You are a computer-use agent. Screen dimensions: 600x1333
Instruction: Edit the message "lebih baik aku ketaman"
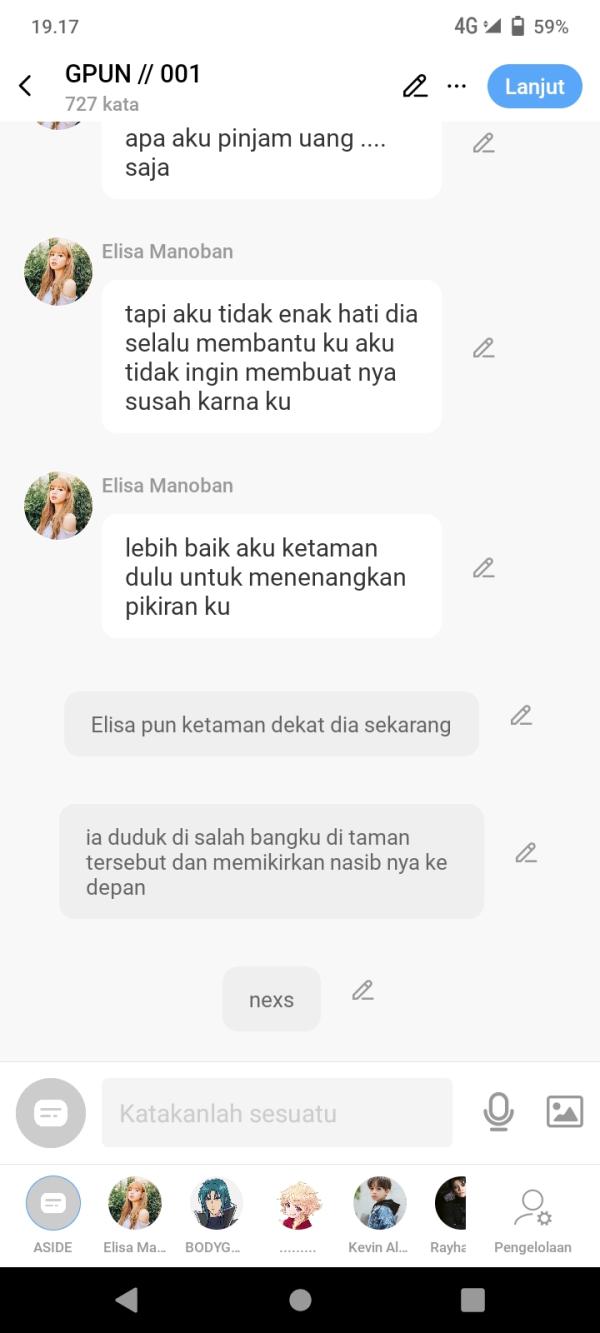[x=484, y=569]
